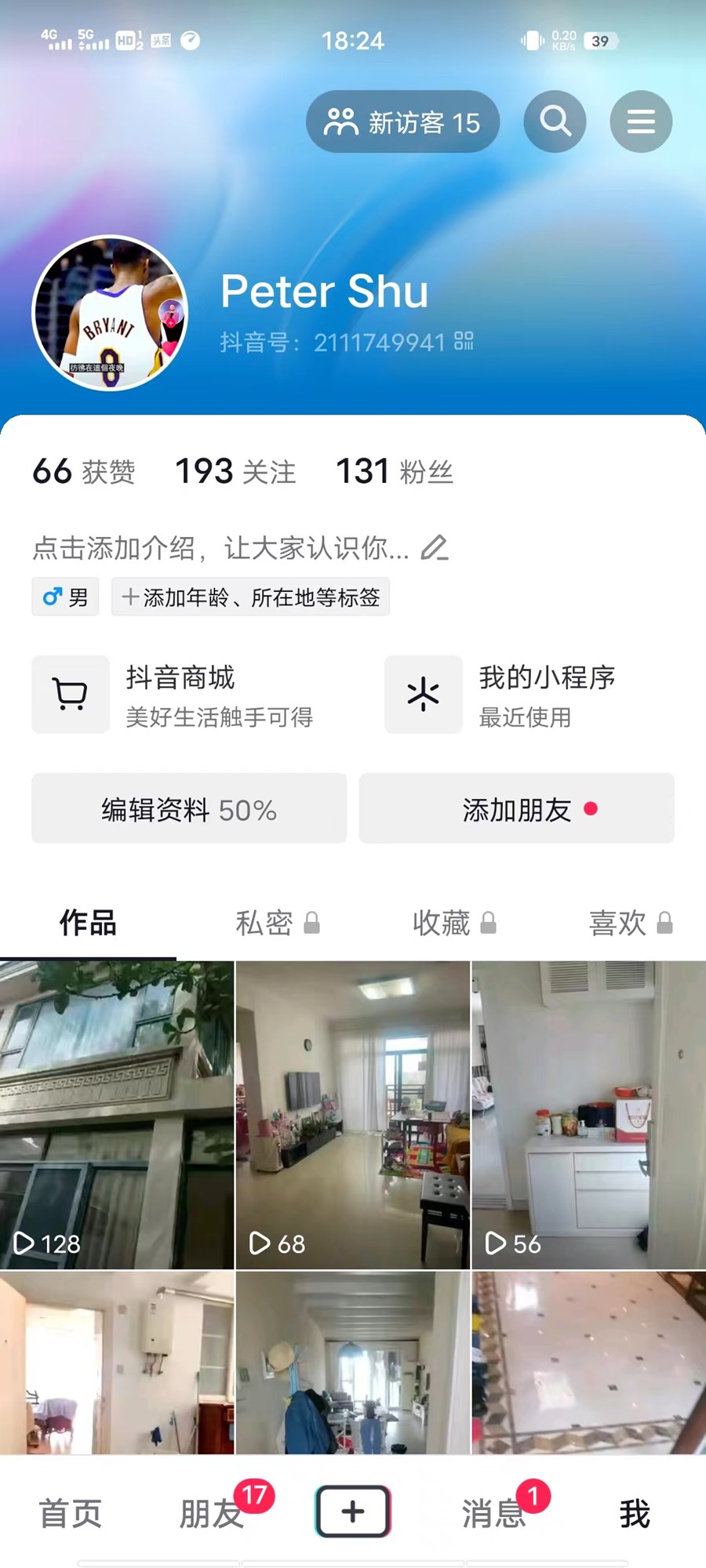Open search on the profile page

click(555, 122)
